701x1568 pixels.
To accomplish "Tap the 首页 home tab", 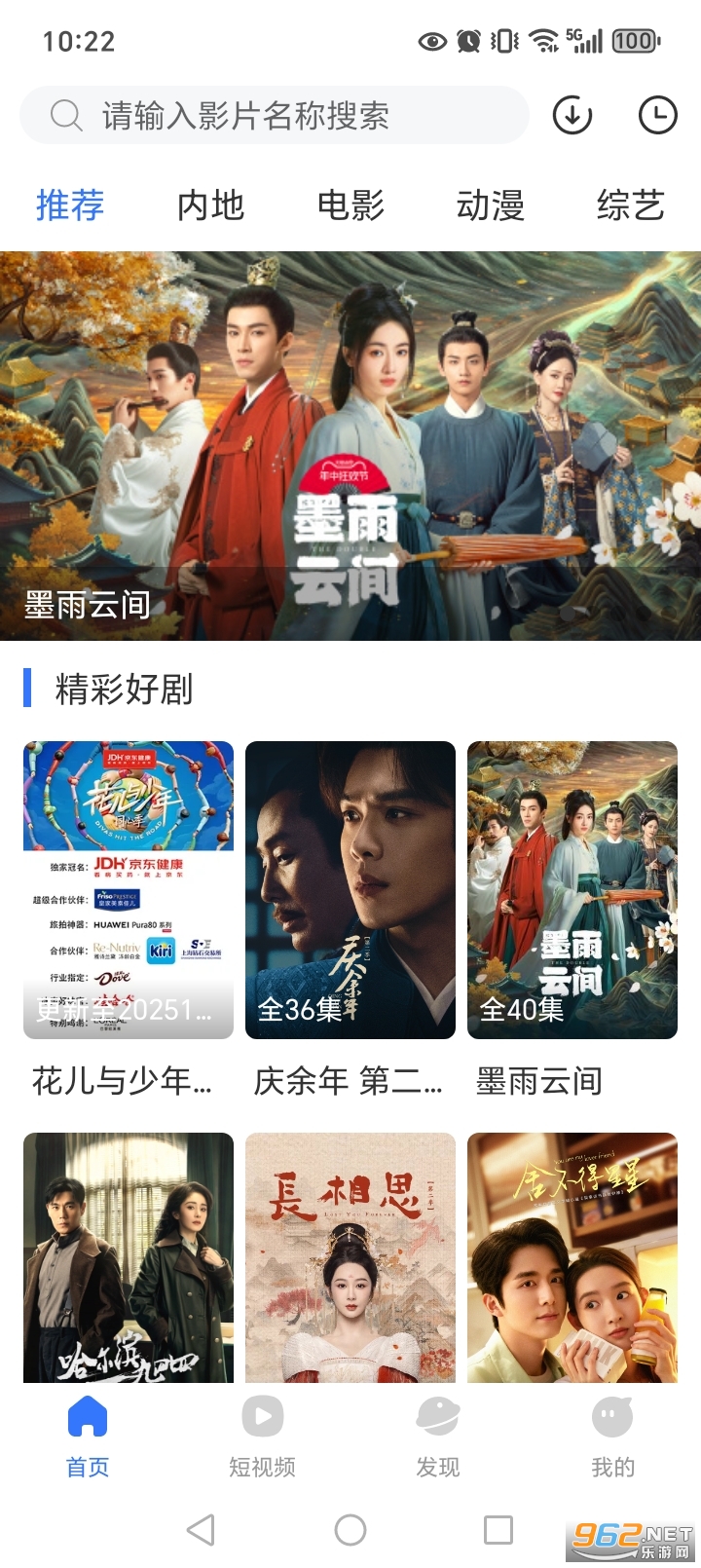I will coord(88,1436).
